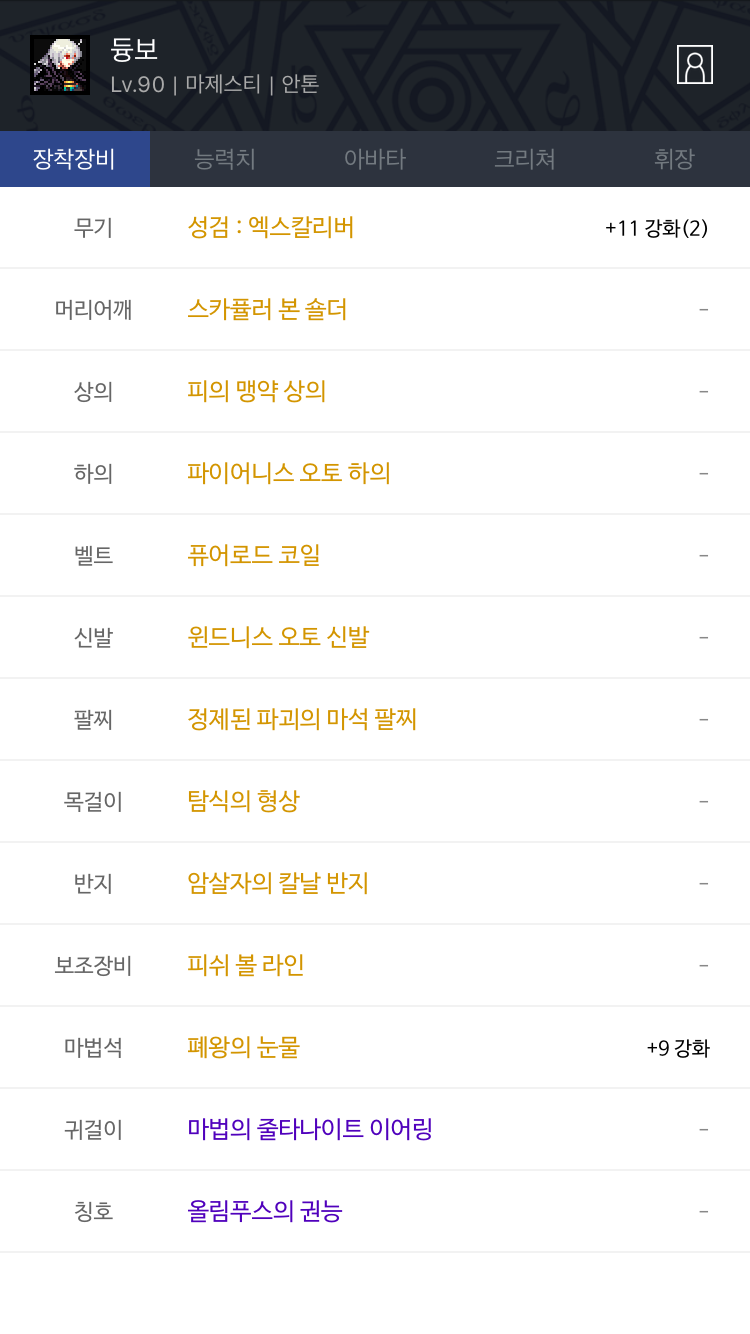View 윈드니스 오토 신발 details
Screen dimensions: 750x1334
coord(278,637)
